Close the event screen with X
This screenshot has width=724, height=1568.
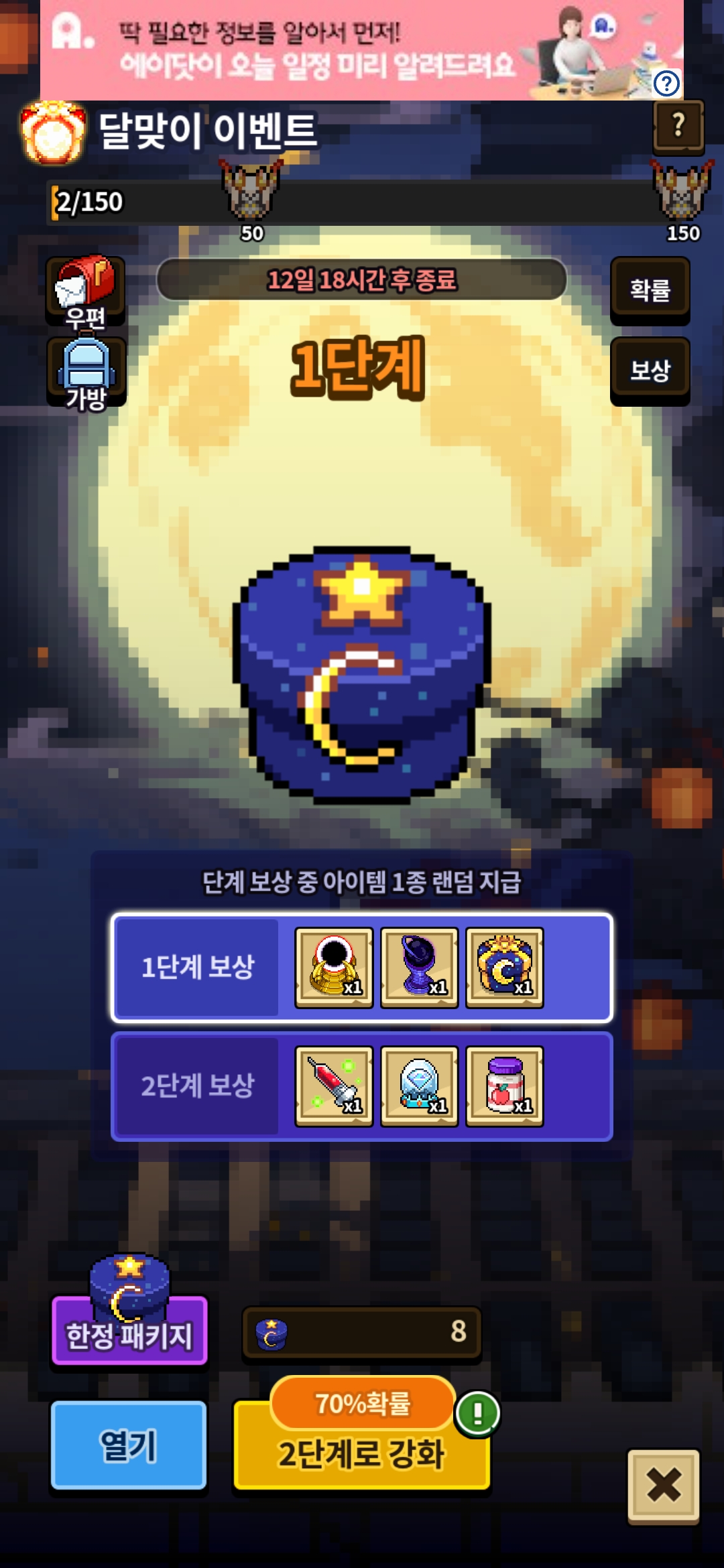click(664, 1485)
